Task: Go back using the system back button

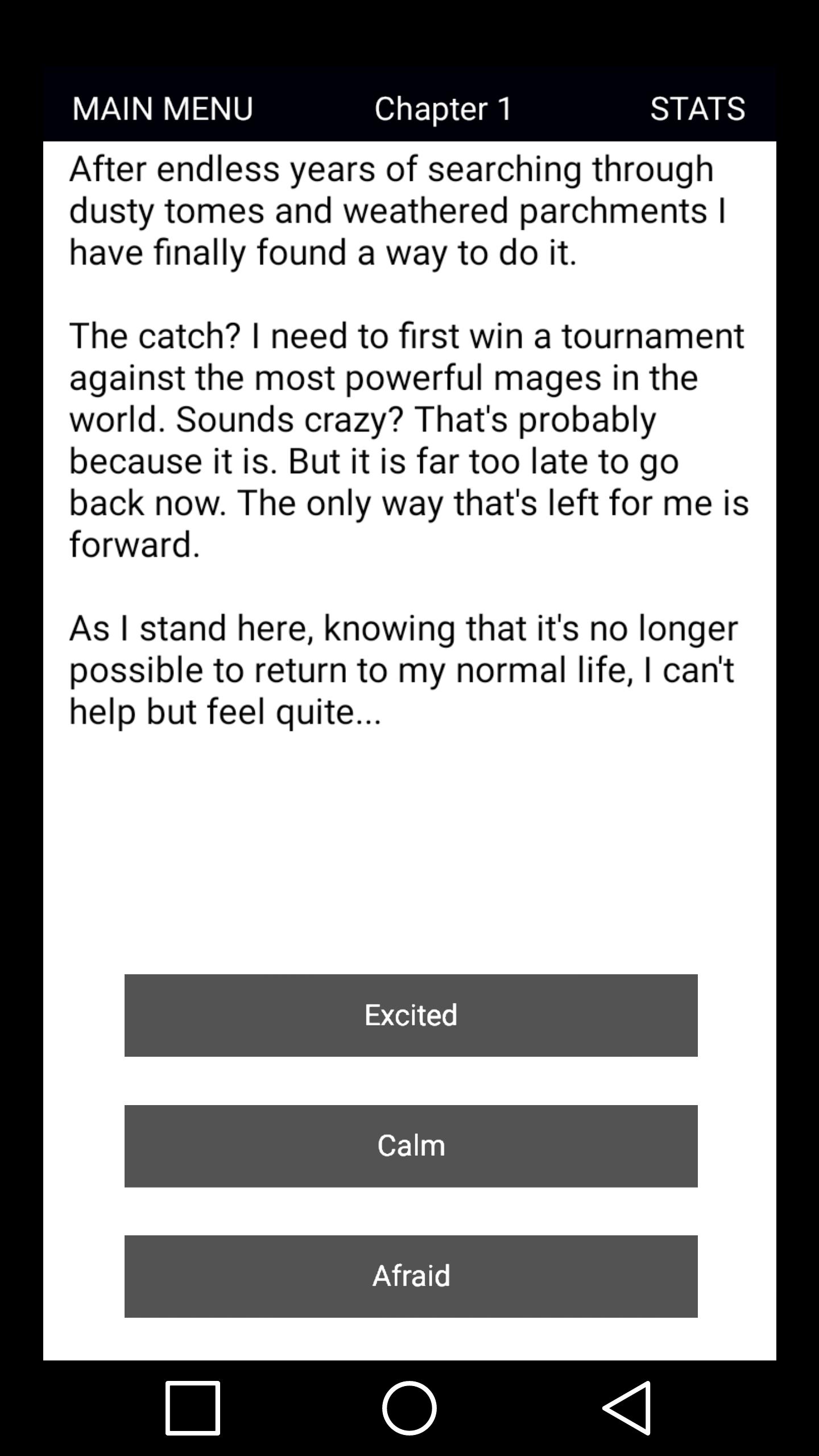Action: 627,1408
